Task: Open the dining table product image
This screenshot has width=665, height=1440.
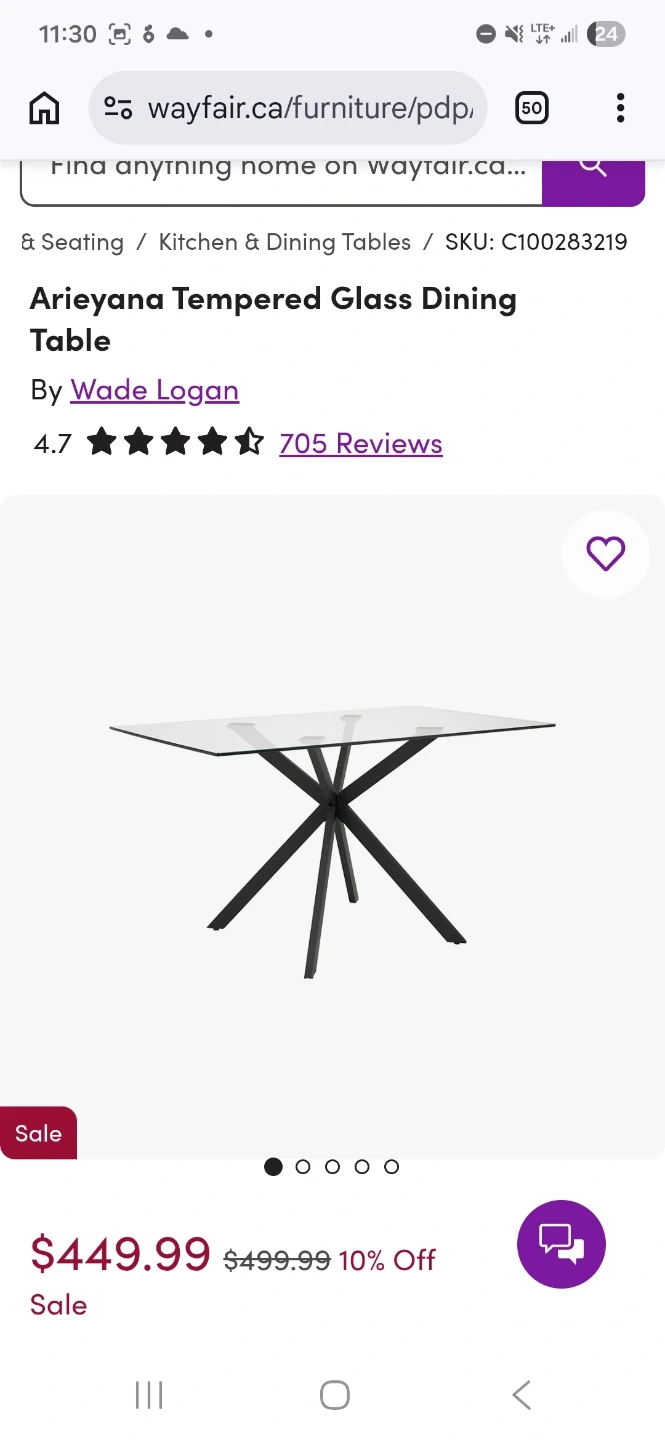Action: (x=332, y=830)
